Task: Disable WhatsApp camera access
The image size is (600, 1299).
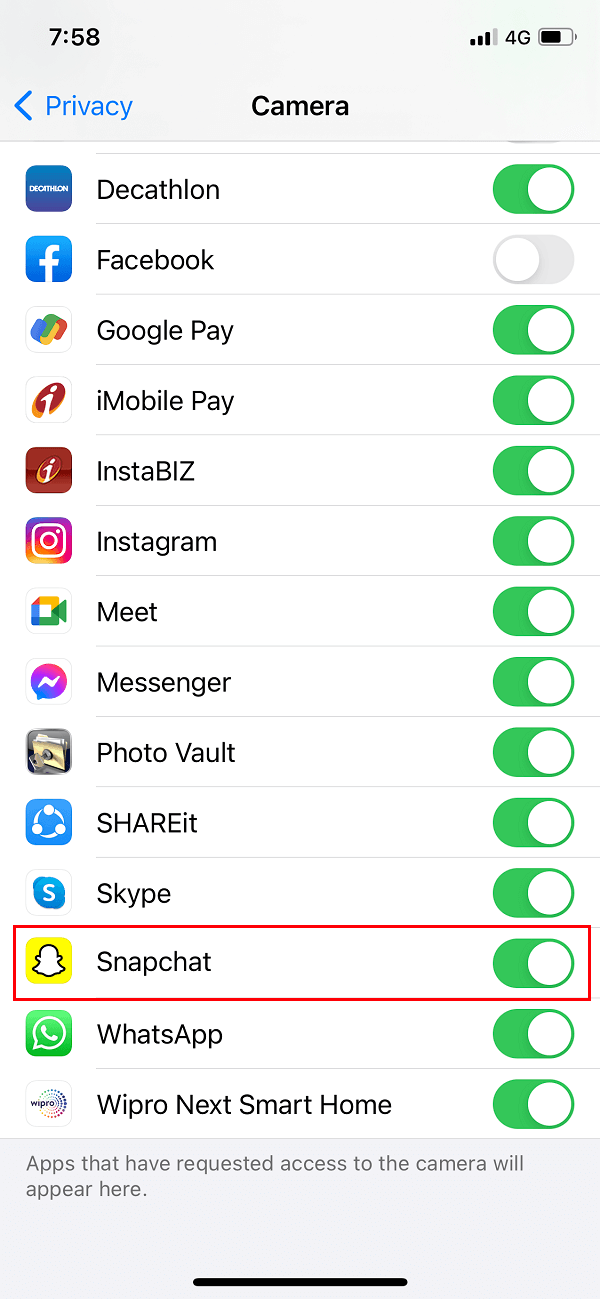Action: [533, 1034]
